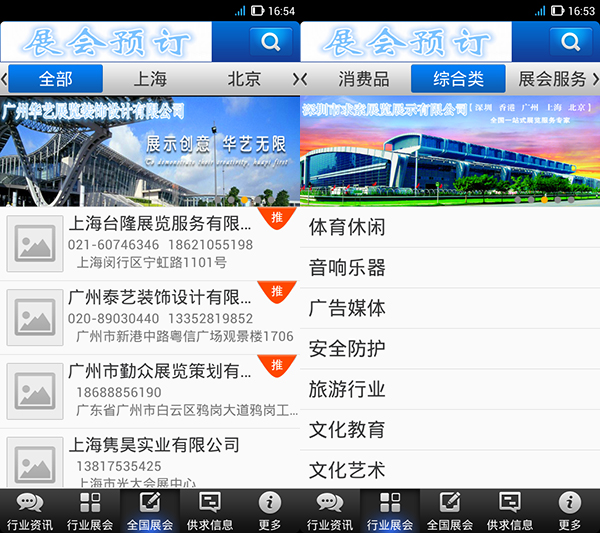600x533 pixels.
Task: Open the 广告媒体 category
Action: click(x=450, y=308)
